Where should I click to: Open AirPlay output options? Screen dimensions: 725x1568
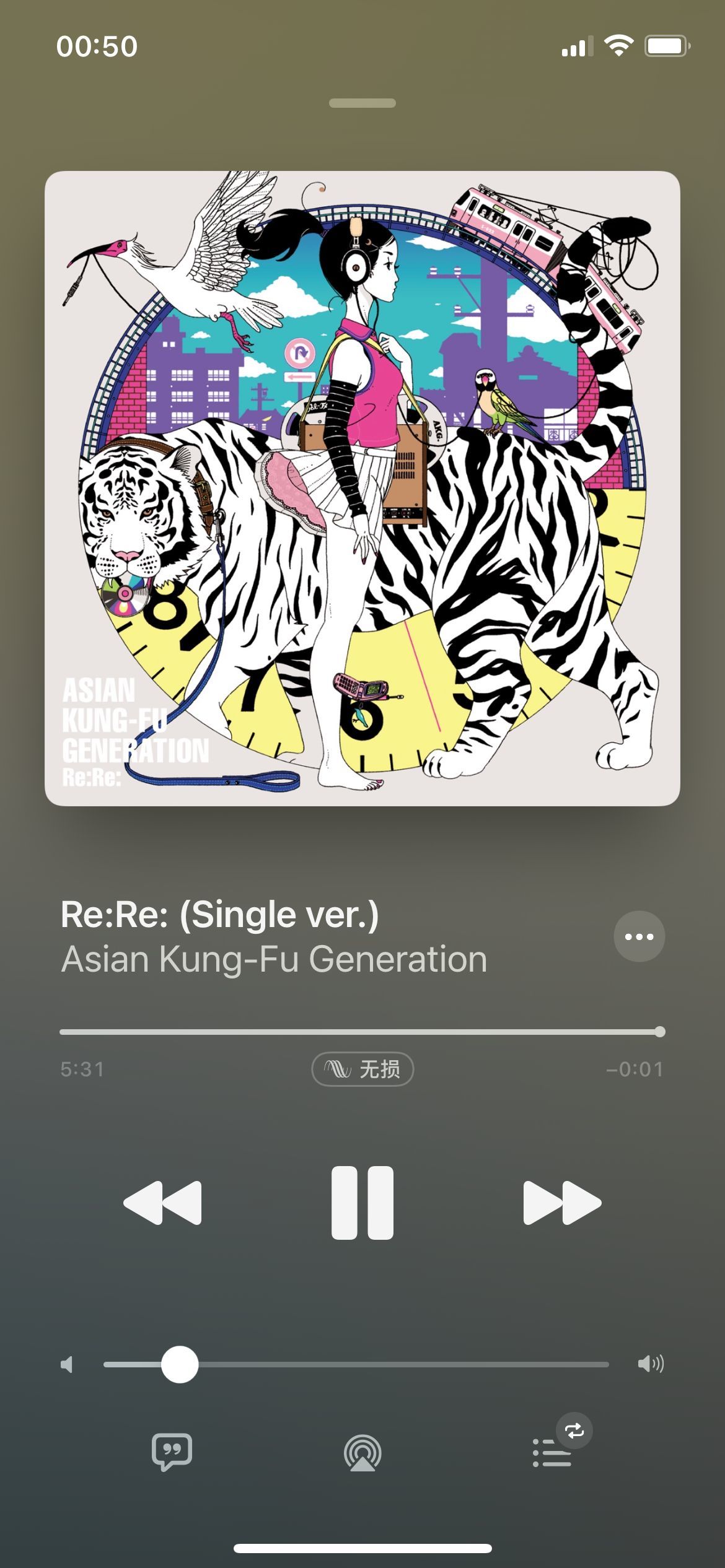[362, 1453]
